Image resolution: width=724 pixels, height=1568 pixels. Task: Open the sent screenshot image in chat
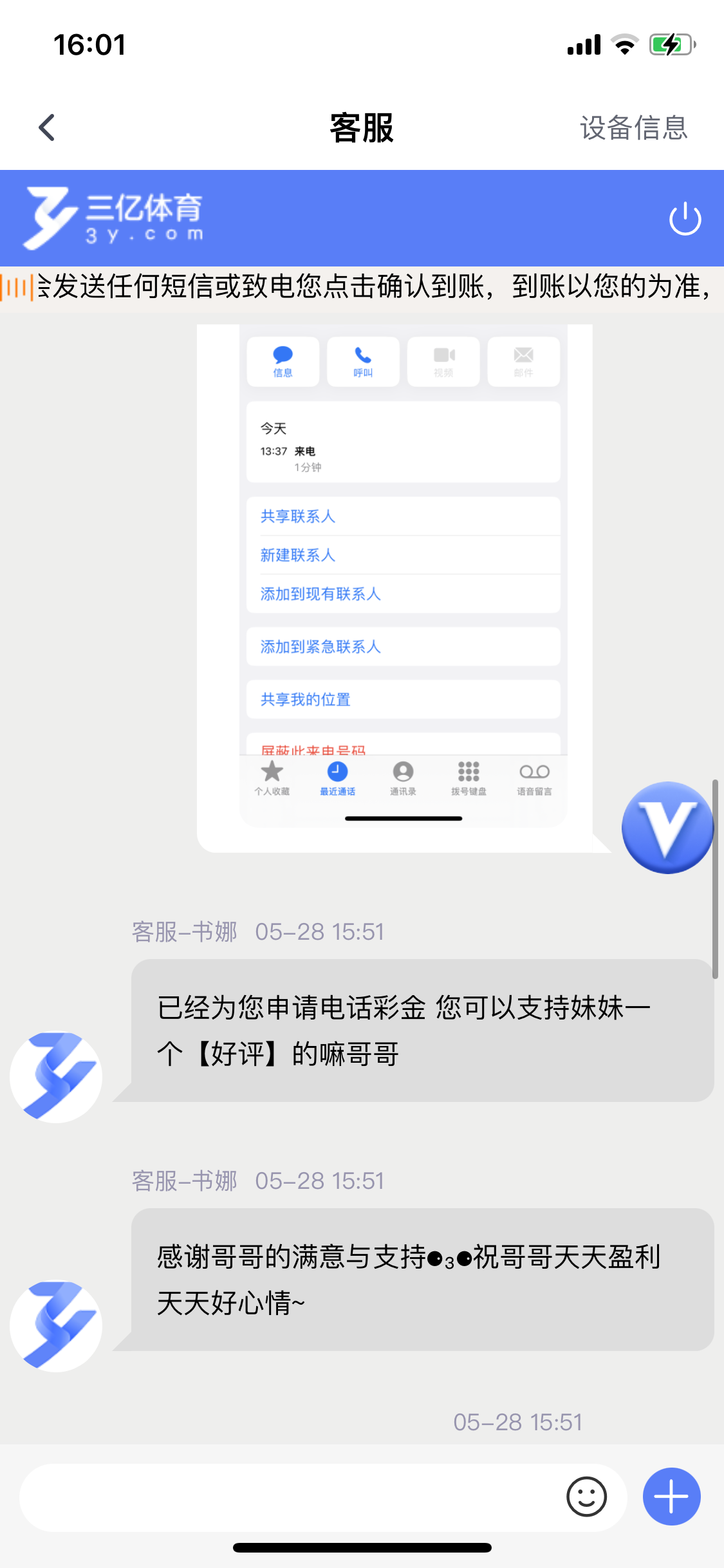click(x=403, y=579)
